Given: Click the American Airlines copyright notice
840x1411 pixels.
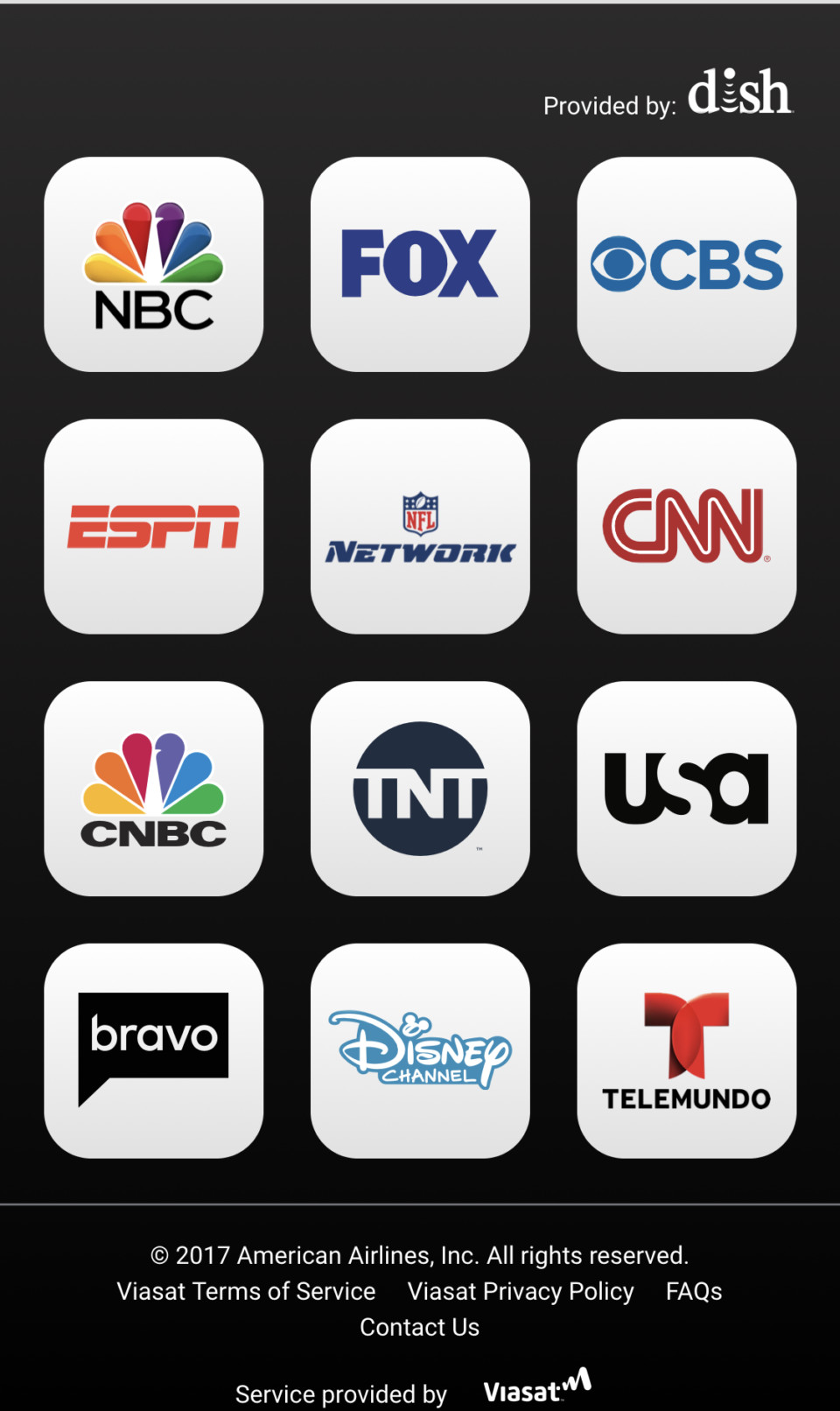Looking at the screenshot, I should [x=419, y=1255].
